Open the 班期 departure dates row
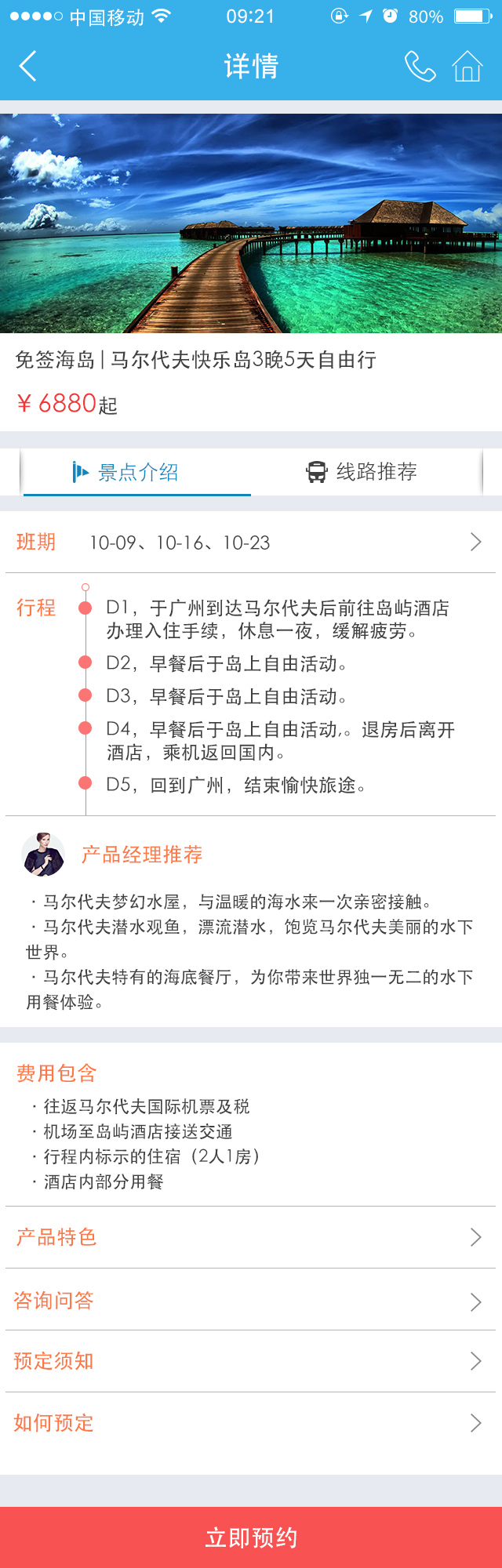Screen dimensions: 502x1568 (251, 543)
